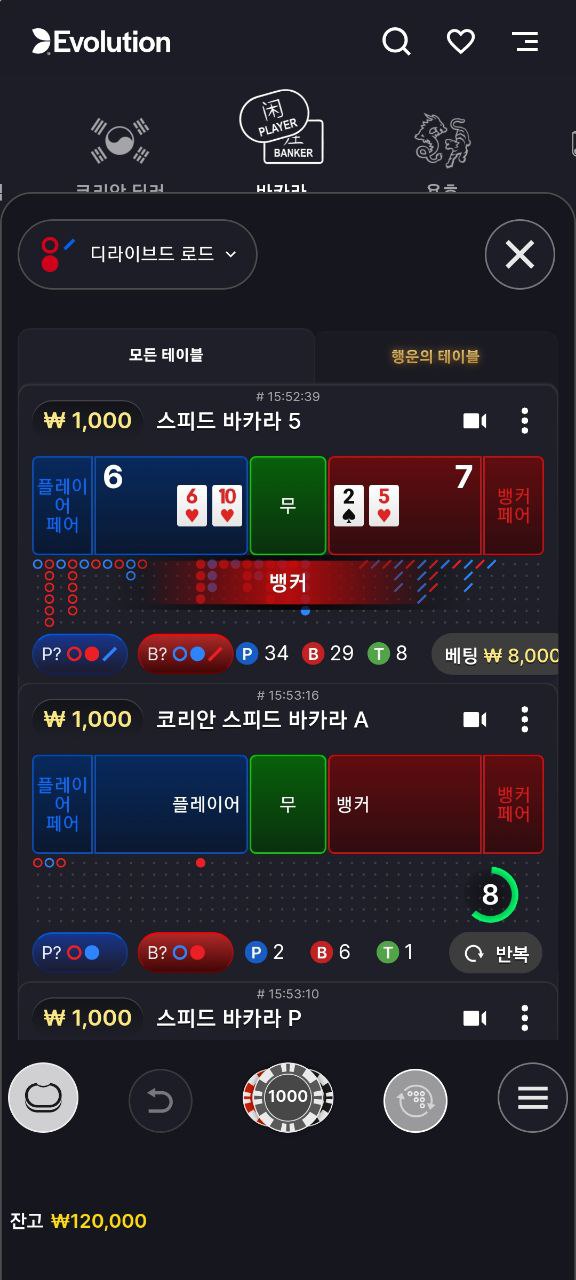
Task: Select the 바카라 category
Action: [281, 143]
